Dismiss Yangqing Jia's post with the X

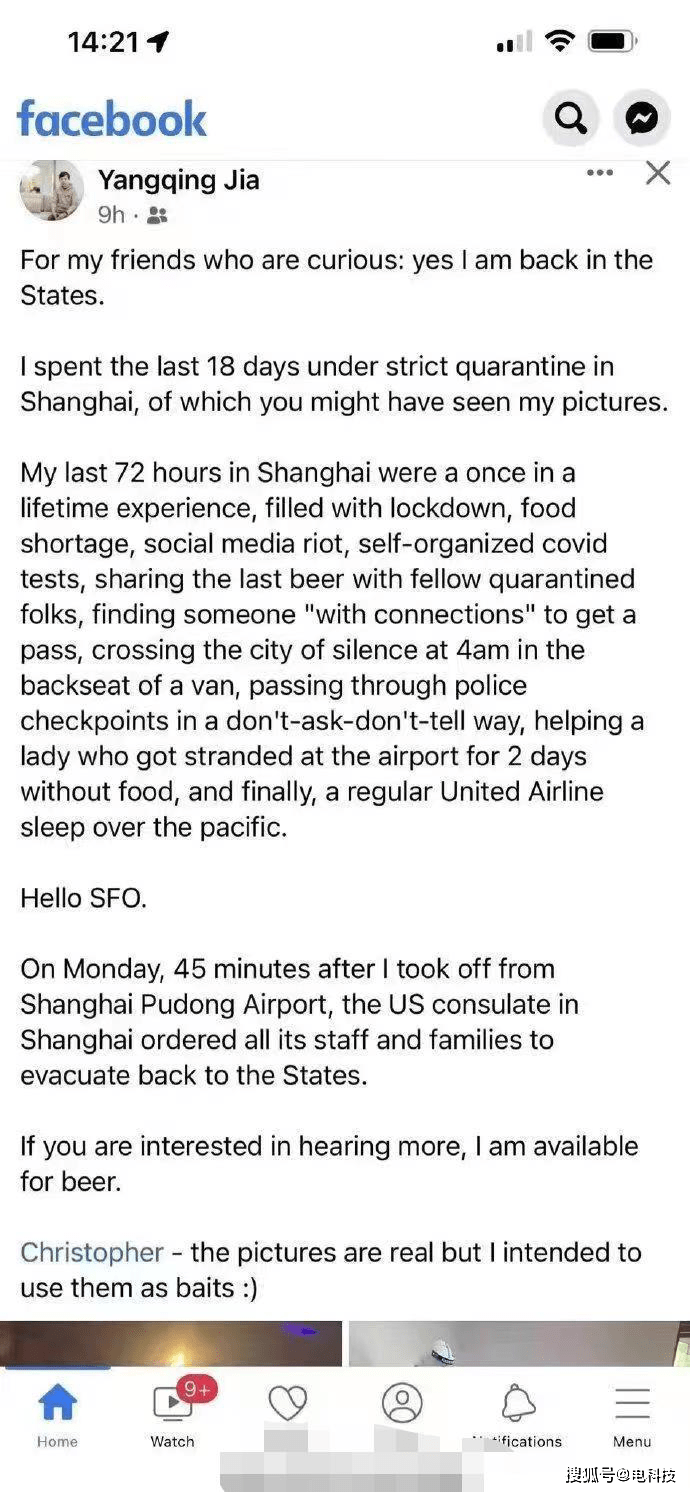(x=657, y=173)
